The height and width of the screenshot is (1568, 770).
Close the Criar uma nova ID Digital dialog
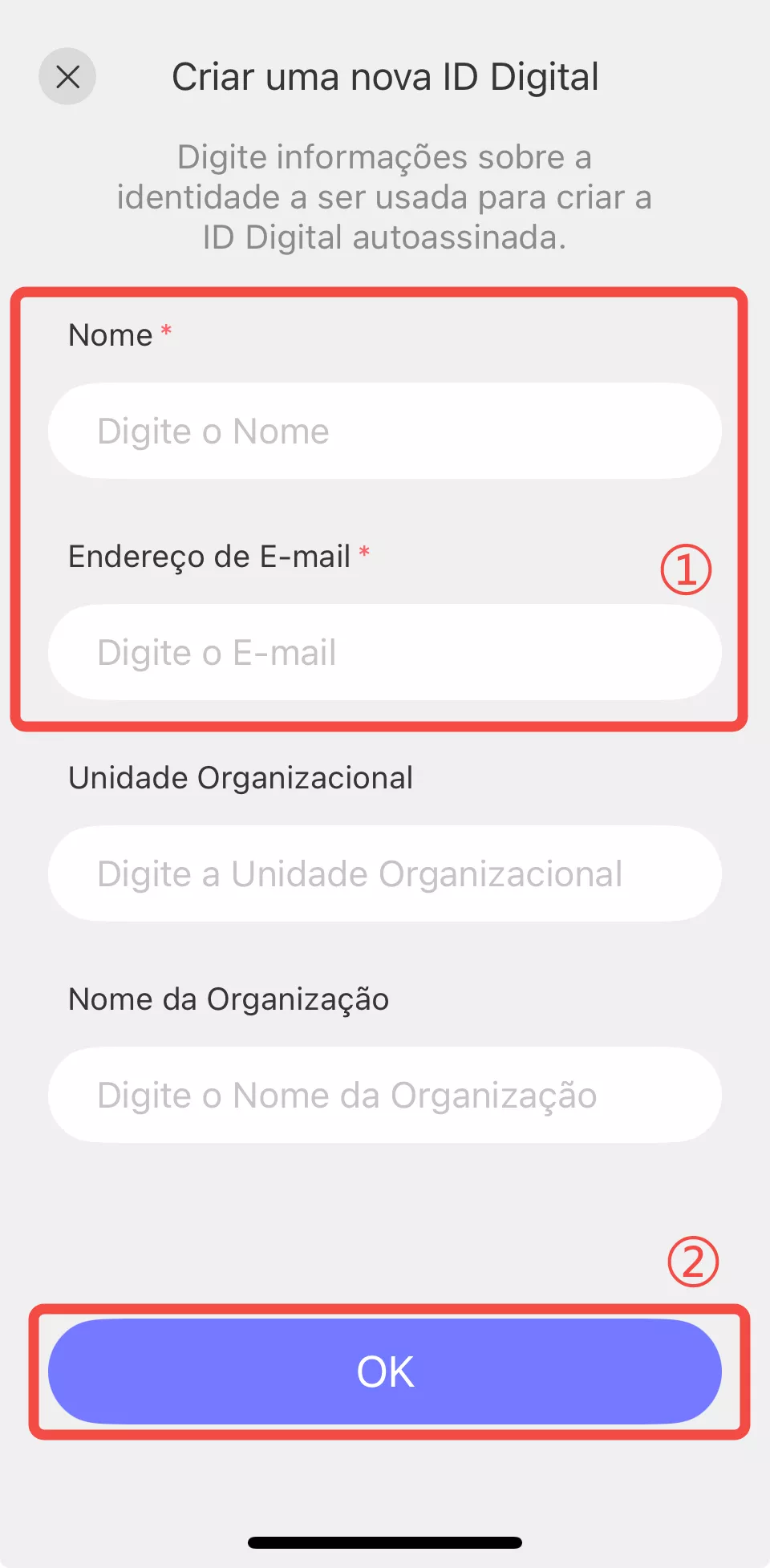(67, 76)
